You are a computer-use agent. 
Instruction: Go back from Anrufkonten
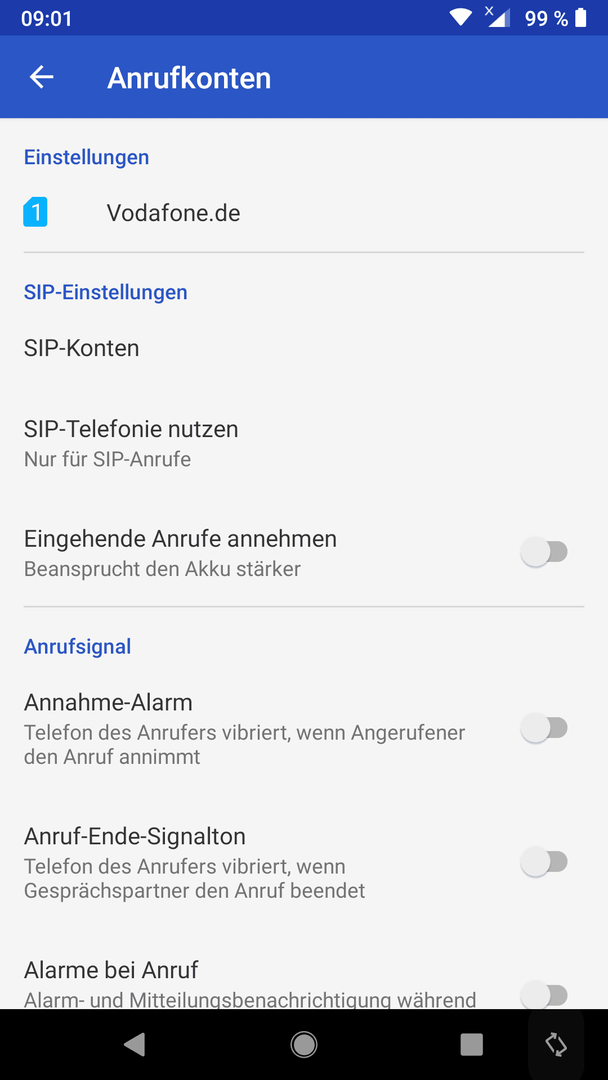[41, 77]
